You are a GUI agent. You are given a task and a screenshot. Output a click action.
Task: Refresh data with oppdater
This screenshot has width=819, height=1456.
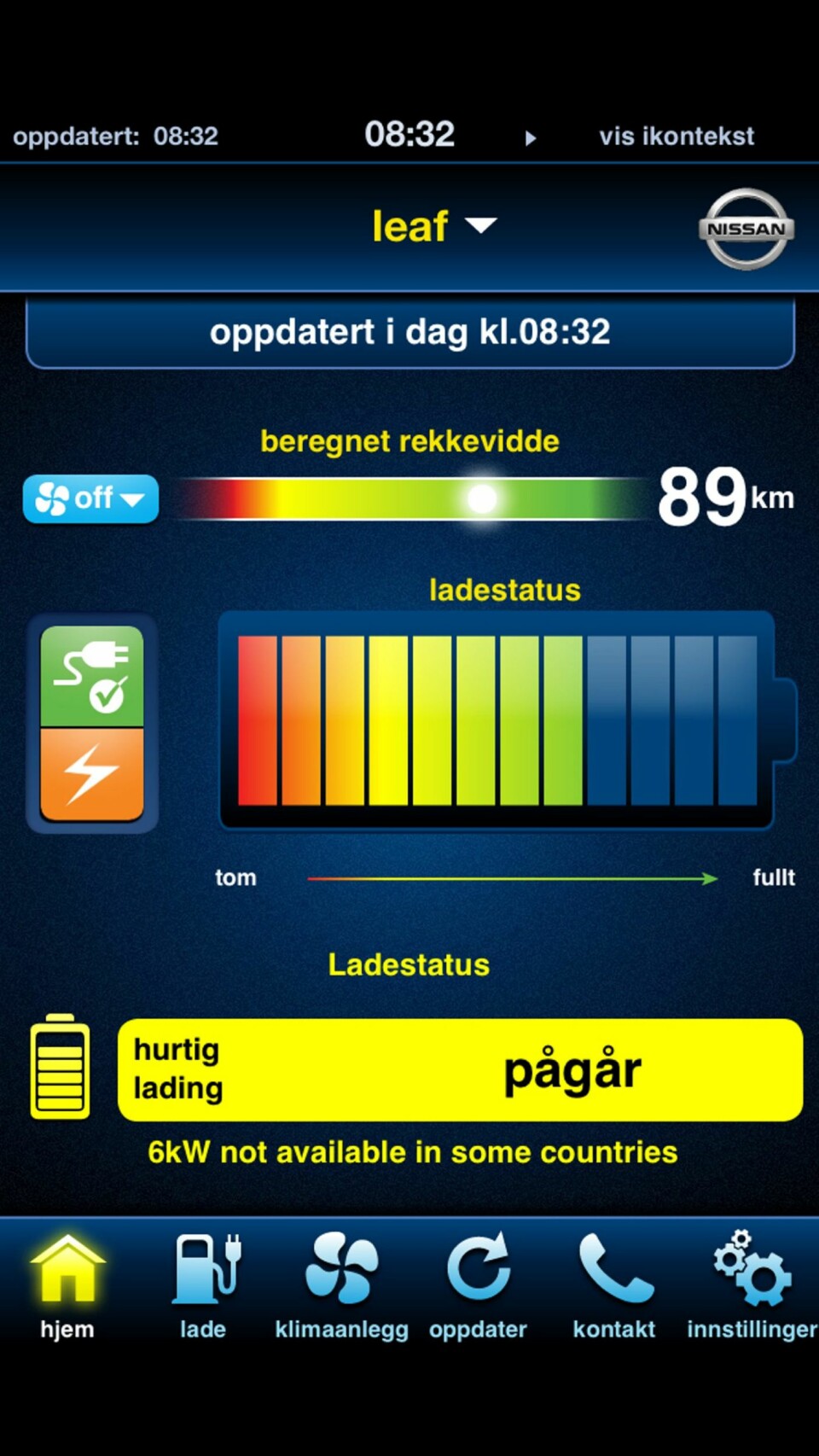point(478,1286)
